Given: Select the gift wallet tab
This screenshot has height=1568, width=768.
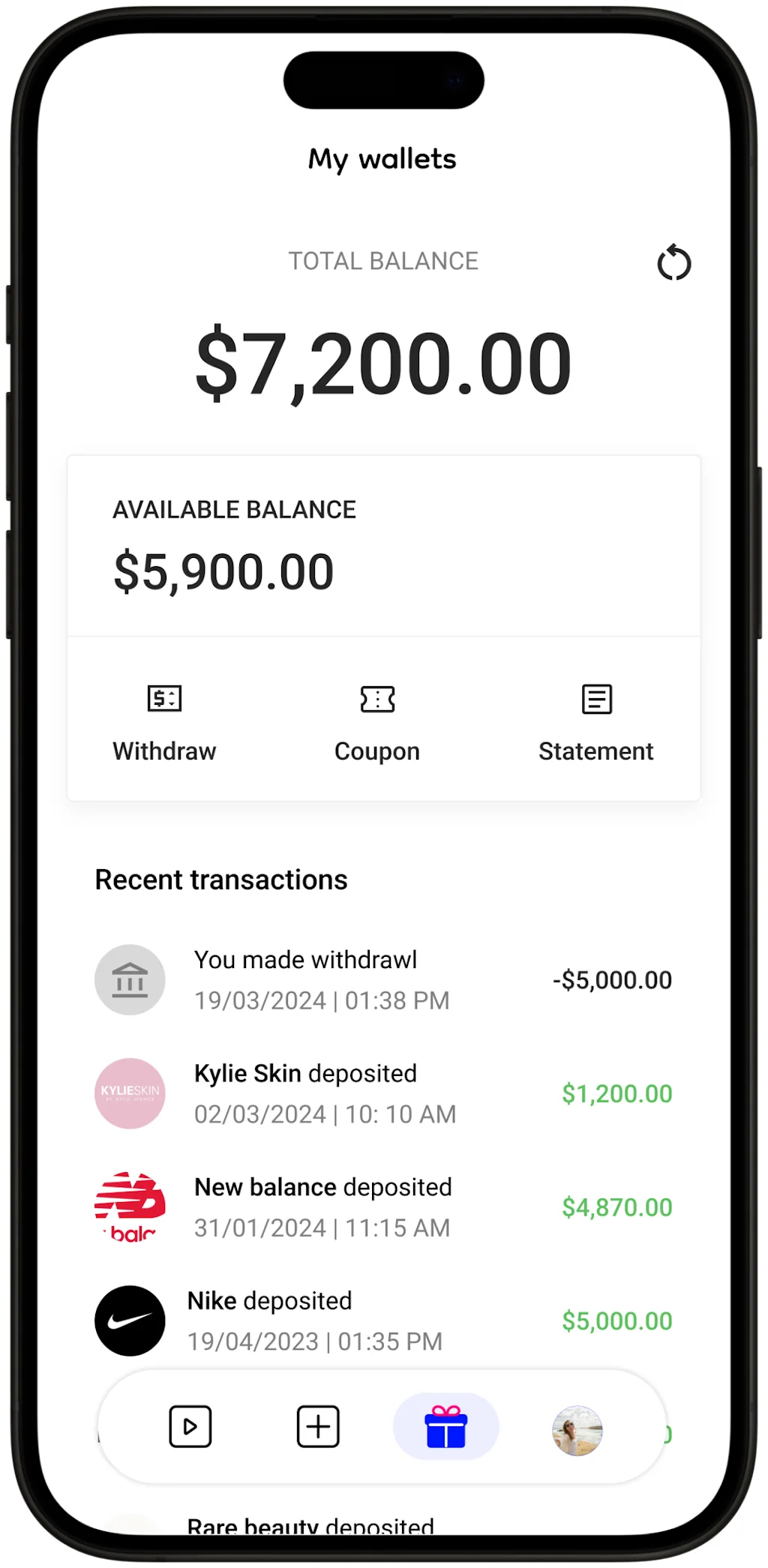Looking at the screenshot, I should click(x=446, y=1426).
